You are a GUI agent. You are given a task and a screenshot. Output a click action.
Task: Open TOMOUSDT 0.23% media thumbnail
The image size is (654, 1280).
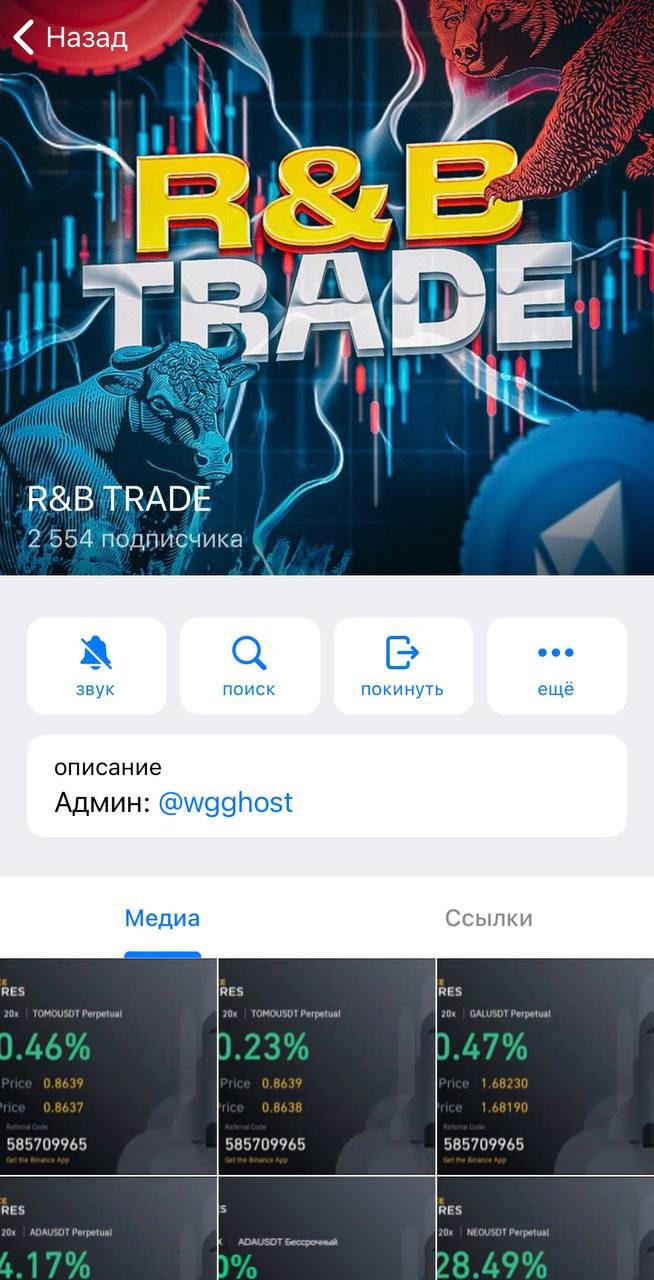point(326,1066)
